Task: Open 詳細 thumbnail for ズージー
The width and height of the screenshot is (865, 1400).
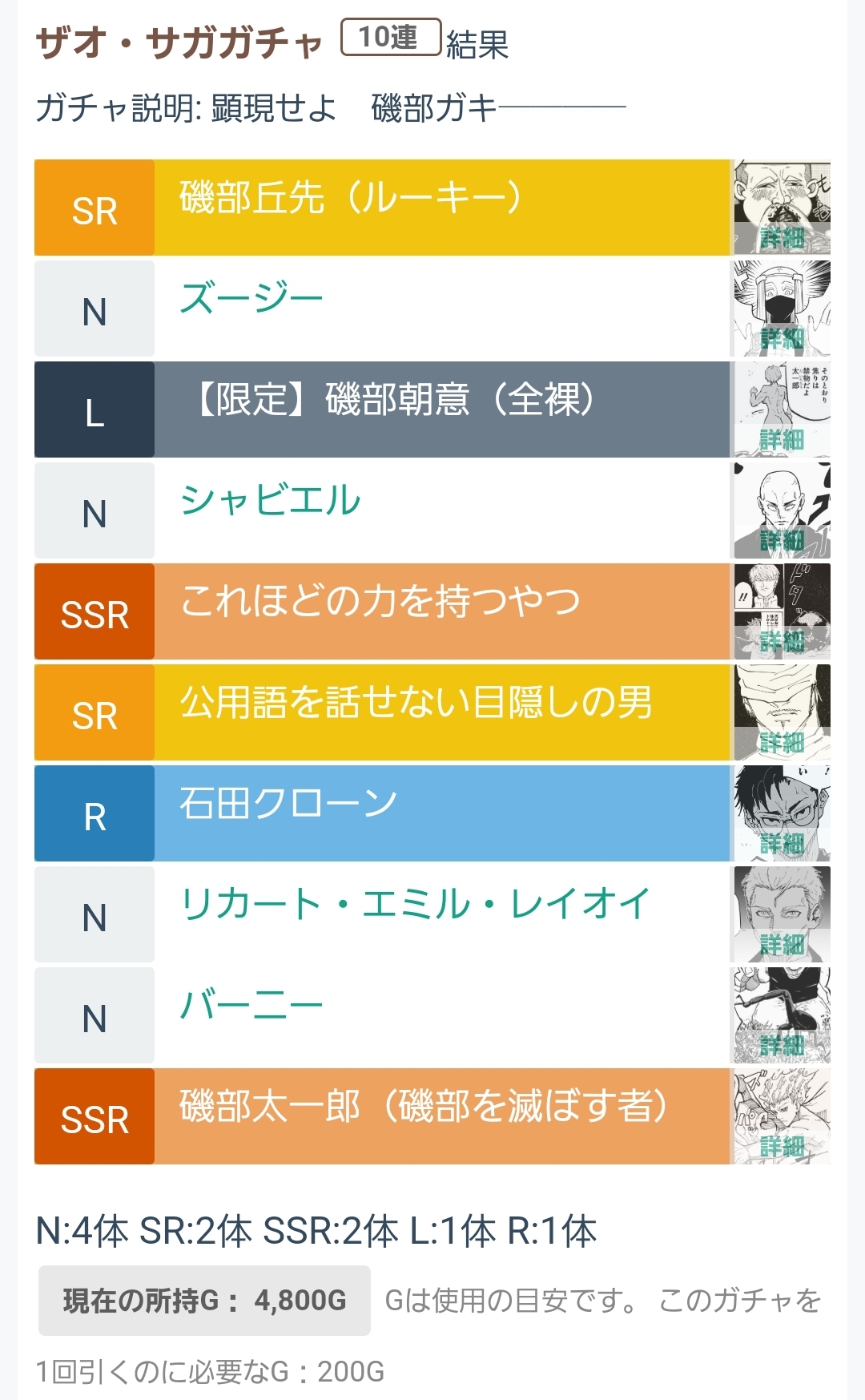Action: (782, 309)
